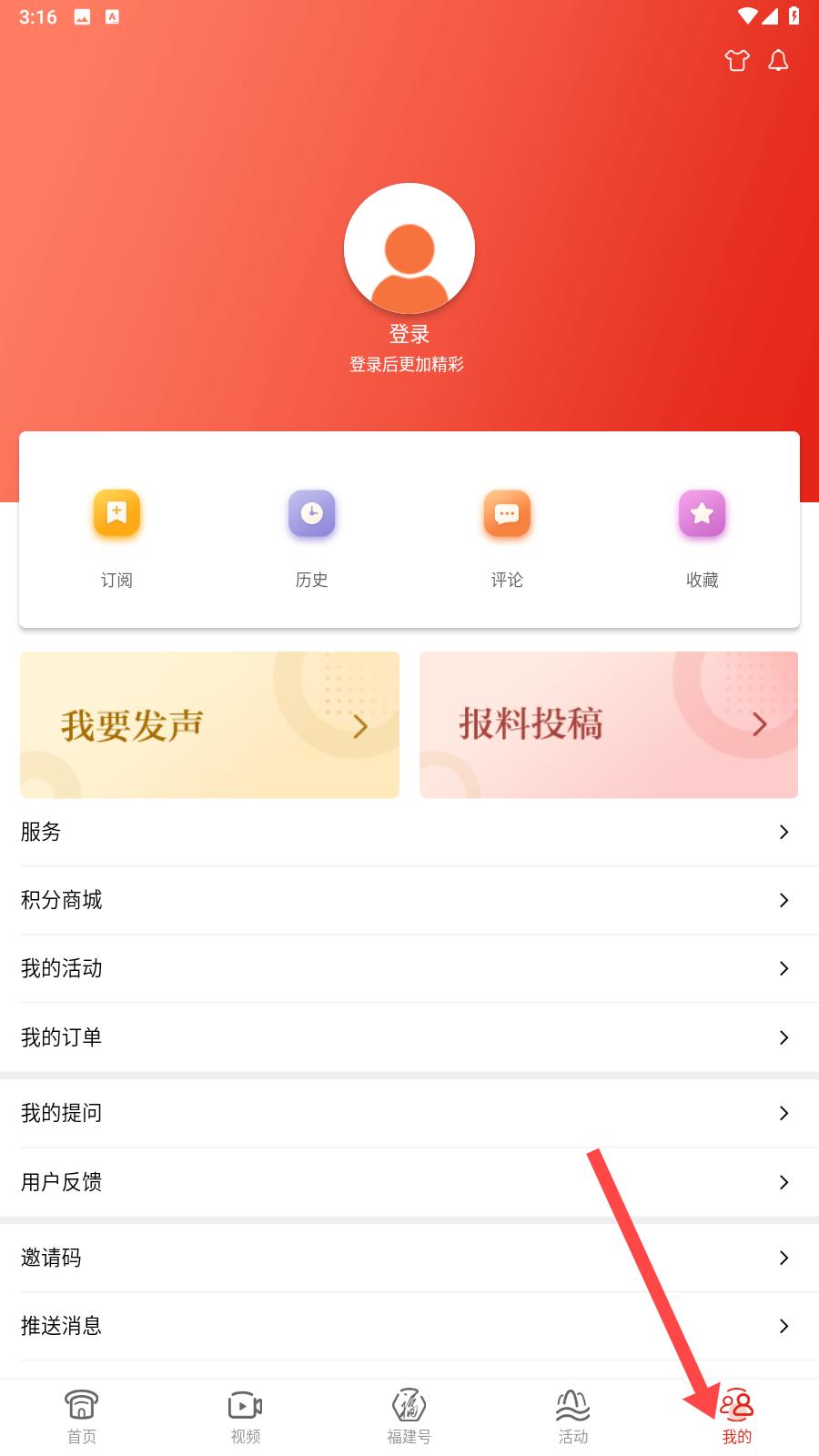This screenshot has width=819, height=1456.
Task: Open 我的提问 row
Action: [409, 1113]
